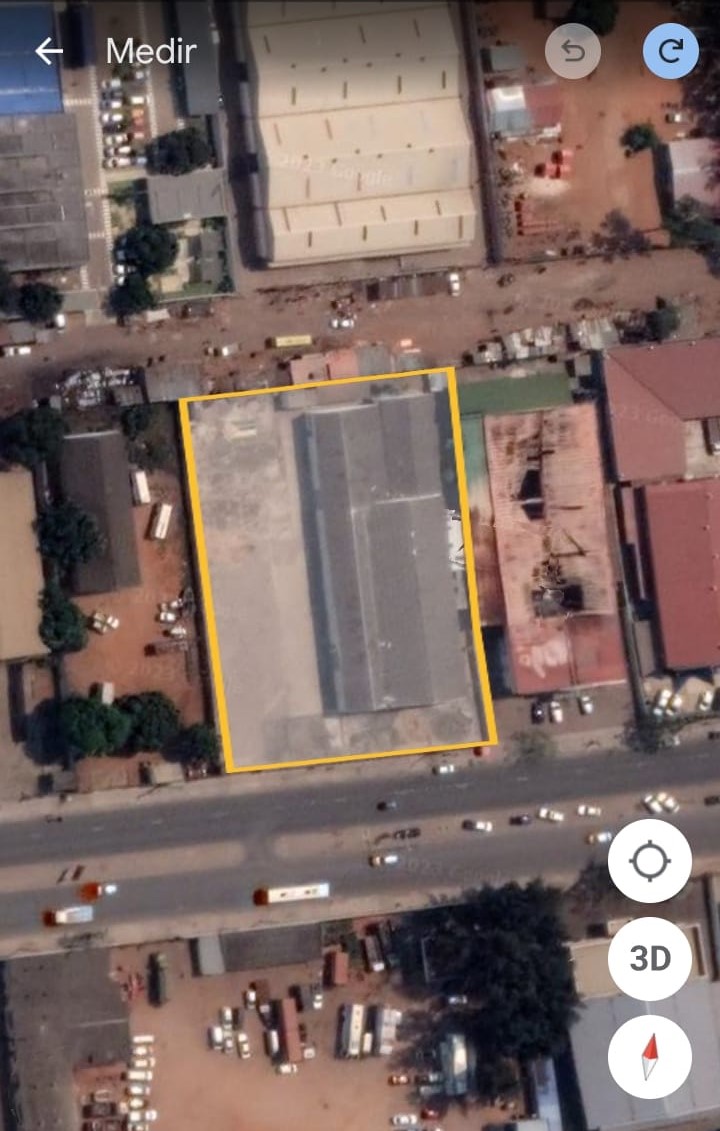The image size is (720, 1131).
Task: Reset map orientation with the compass
Action: coord(649,1057)
